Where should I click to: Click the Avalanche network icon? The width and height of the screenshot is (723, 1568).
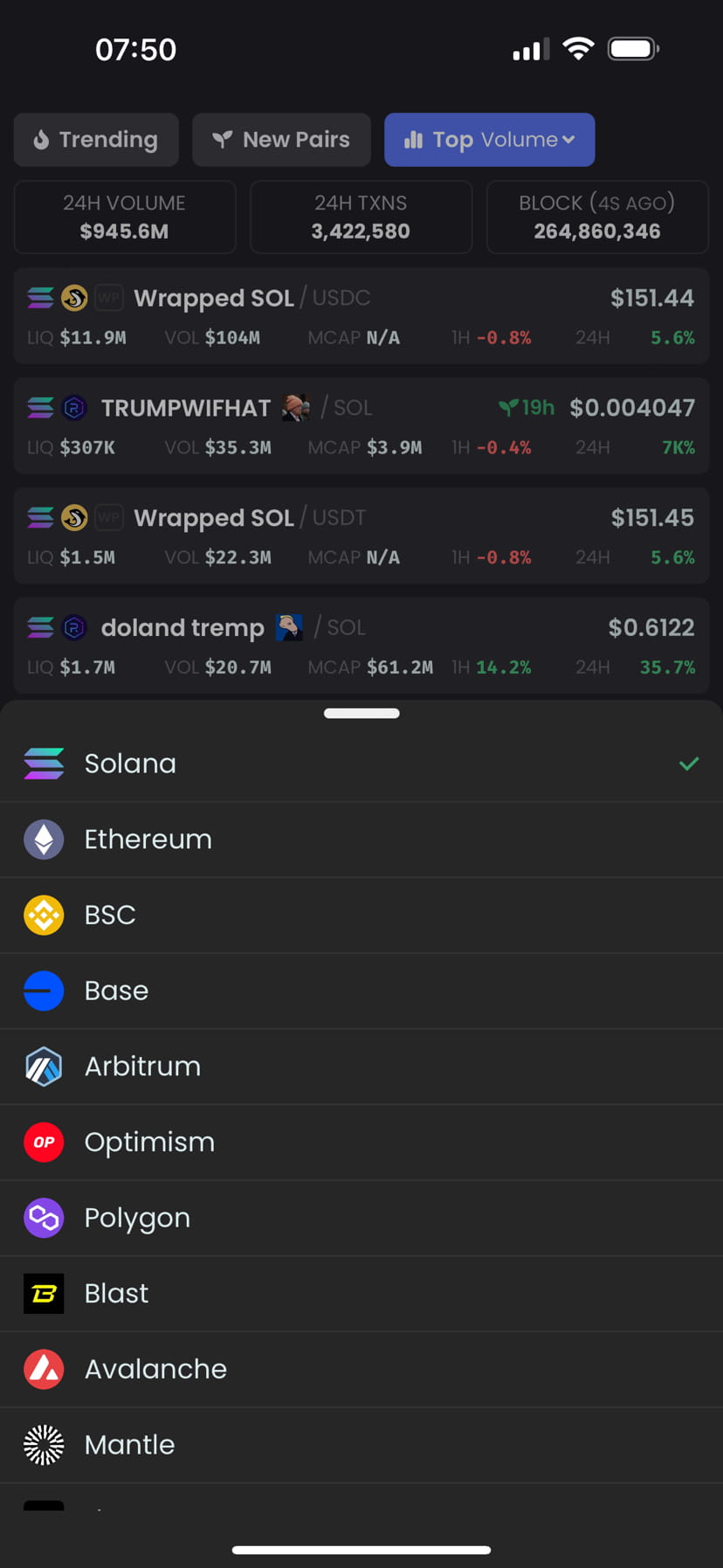click(44, 1369)
